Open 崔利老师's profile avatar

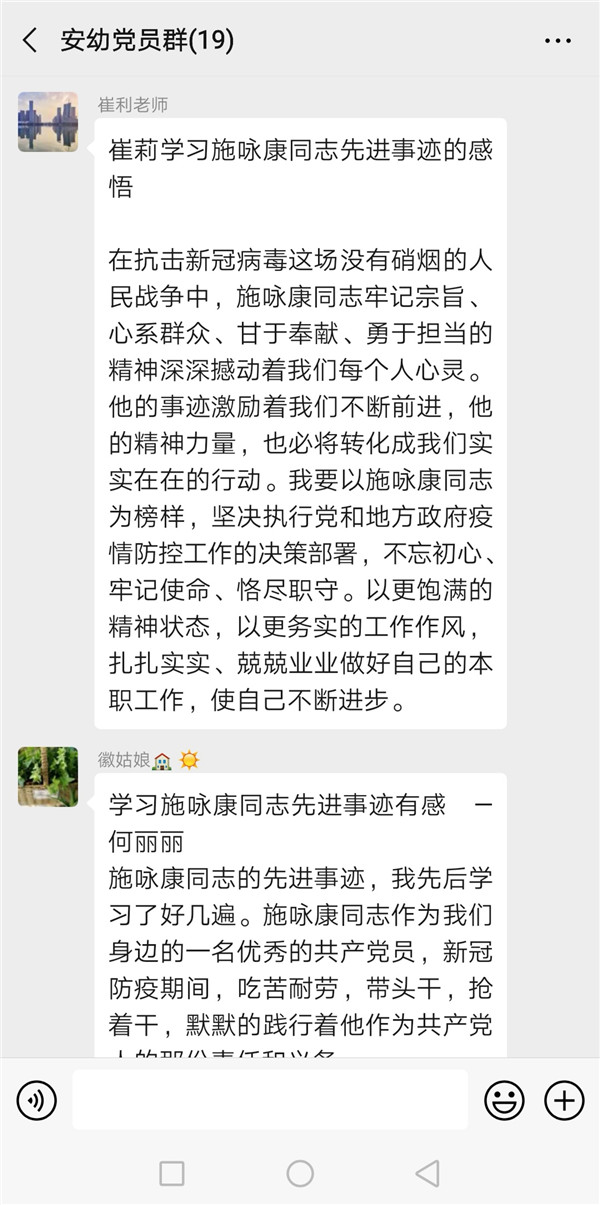(x=48, y=122)
